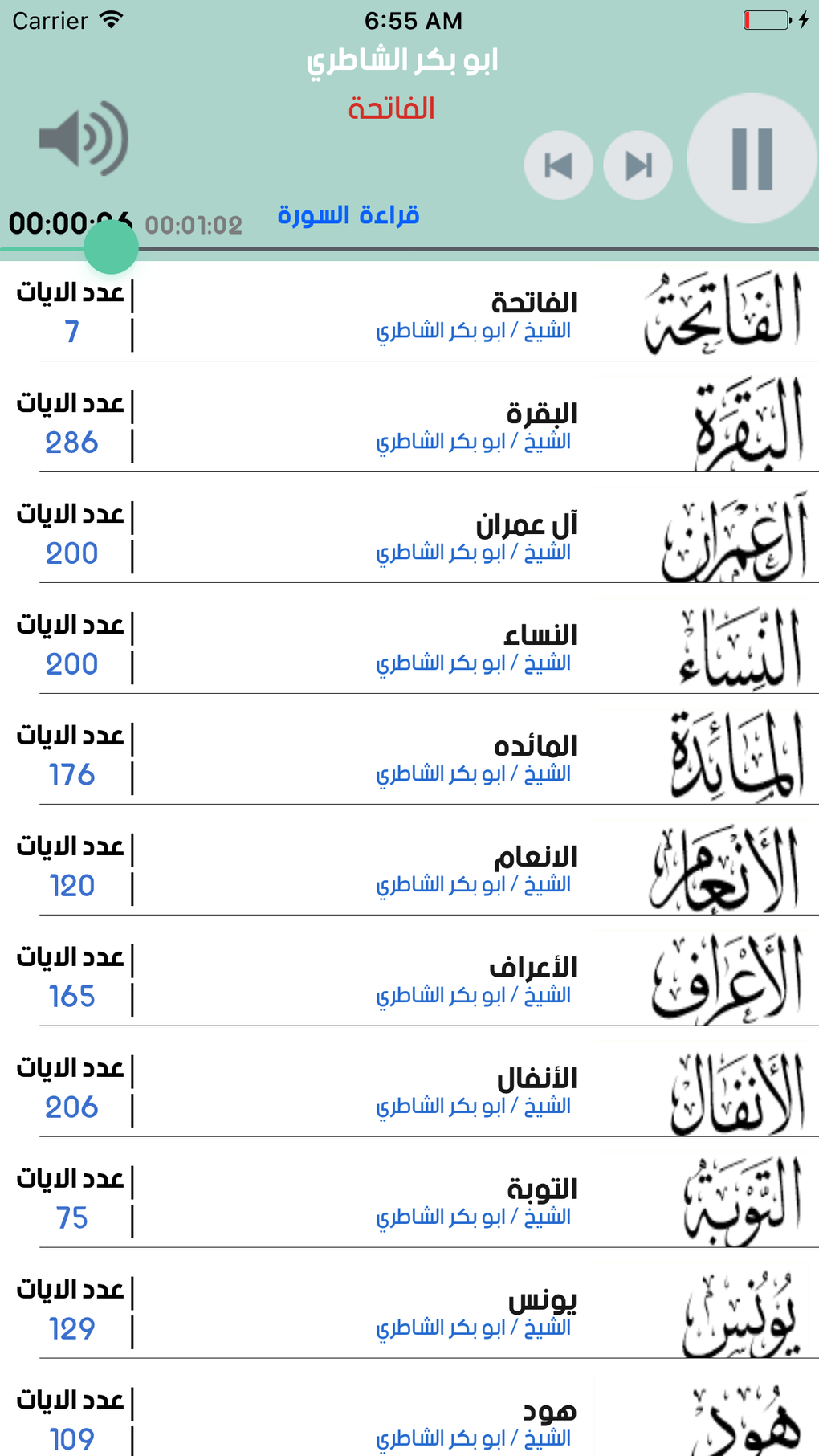Viewport: 819px width, 1456px height.
Task: Pause the current recitation
Action: 752,159
